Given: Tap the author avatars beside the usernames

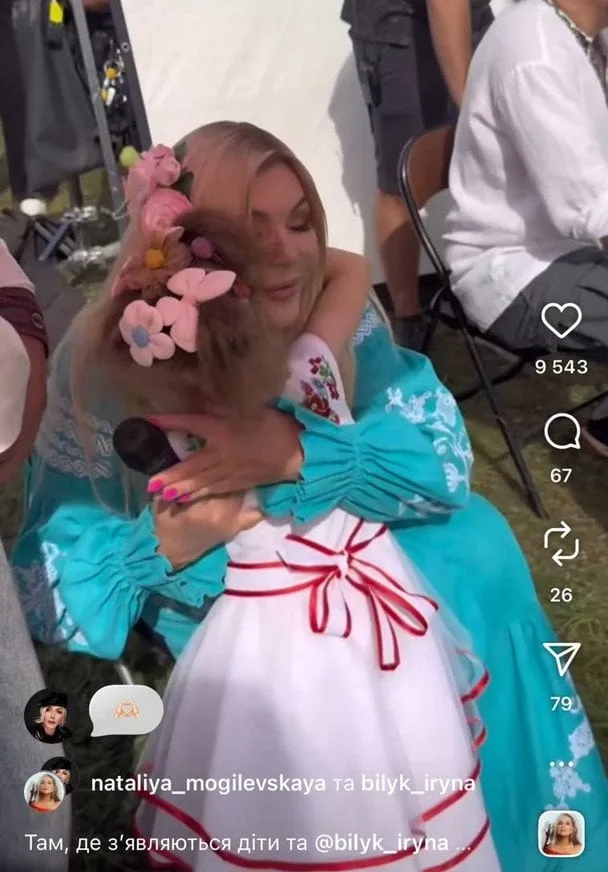Looking at the screenshot, I should coord(47,785).
